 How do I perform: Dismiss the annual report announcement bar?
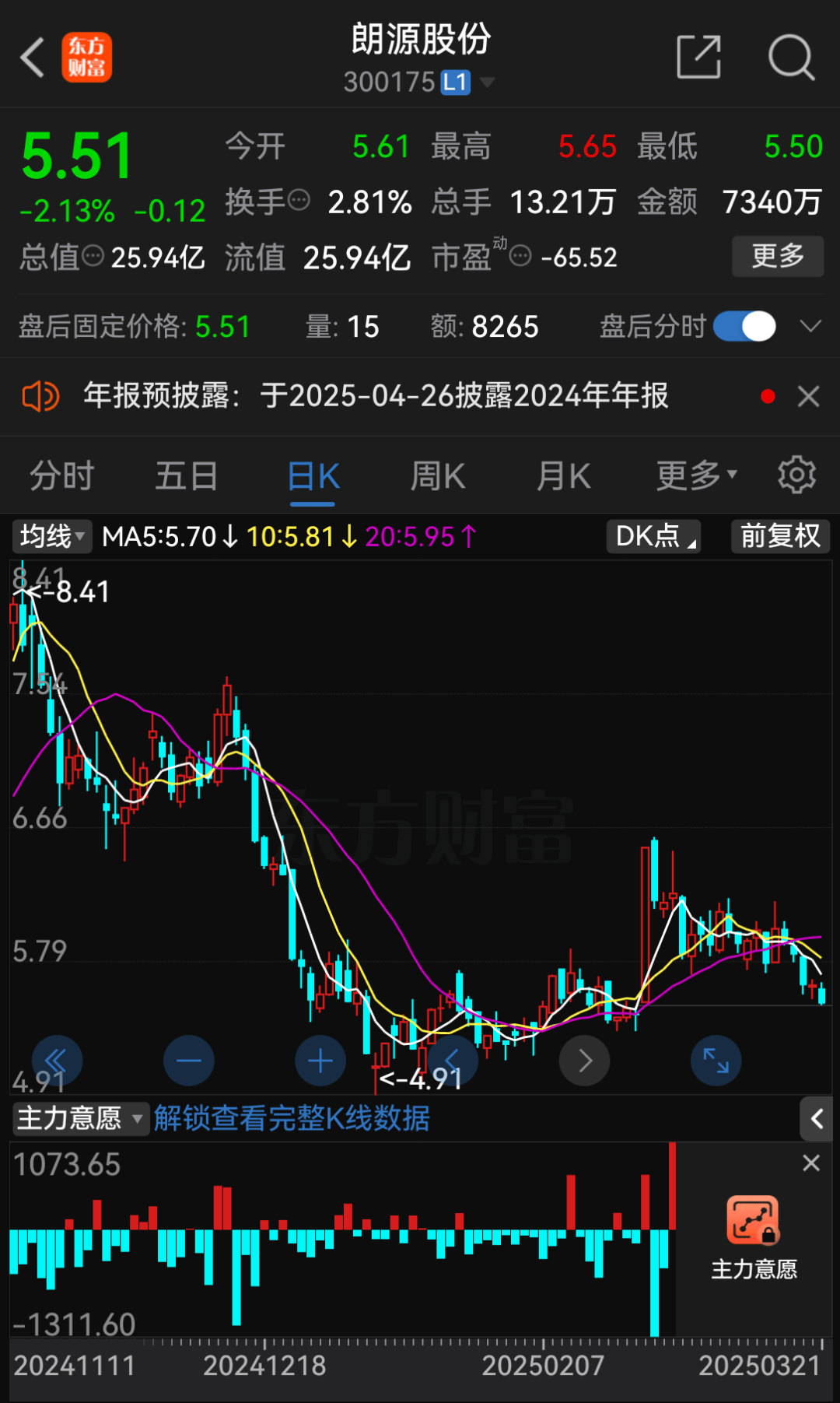pos(808,396)
